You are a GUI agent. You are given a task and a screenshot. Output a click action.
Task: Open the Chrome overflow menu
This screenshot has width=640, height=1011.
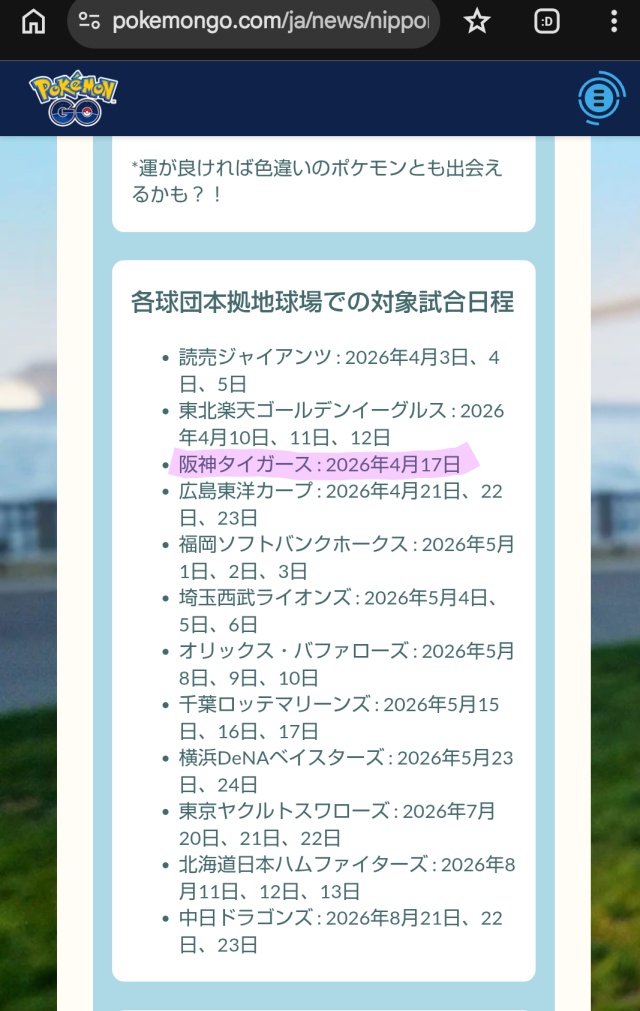tap(614, 21)
